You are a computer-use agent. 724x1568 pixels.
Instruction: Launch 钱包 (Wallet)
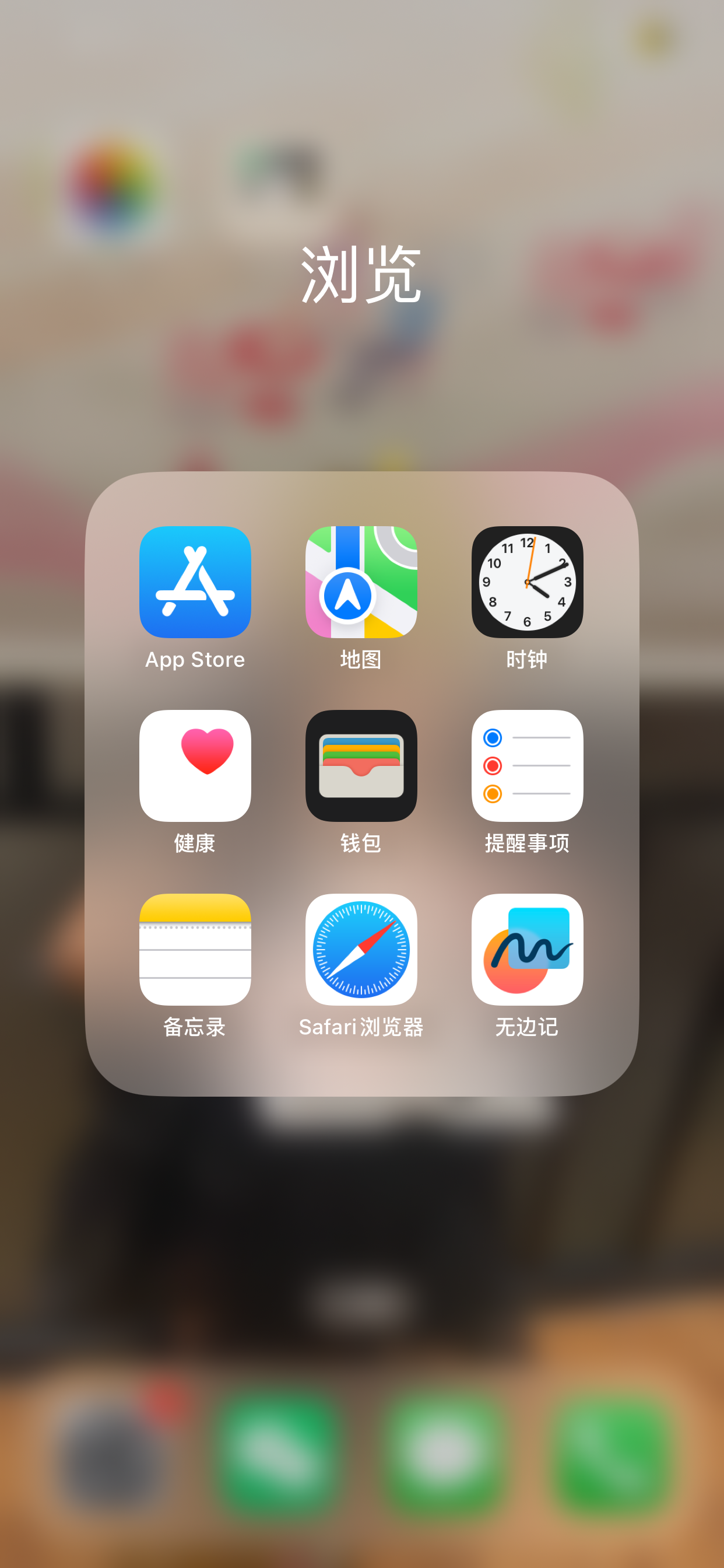pos(361,765)
